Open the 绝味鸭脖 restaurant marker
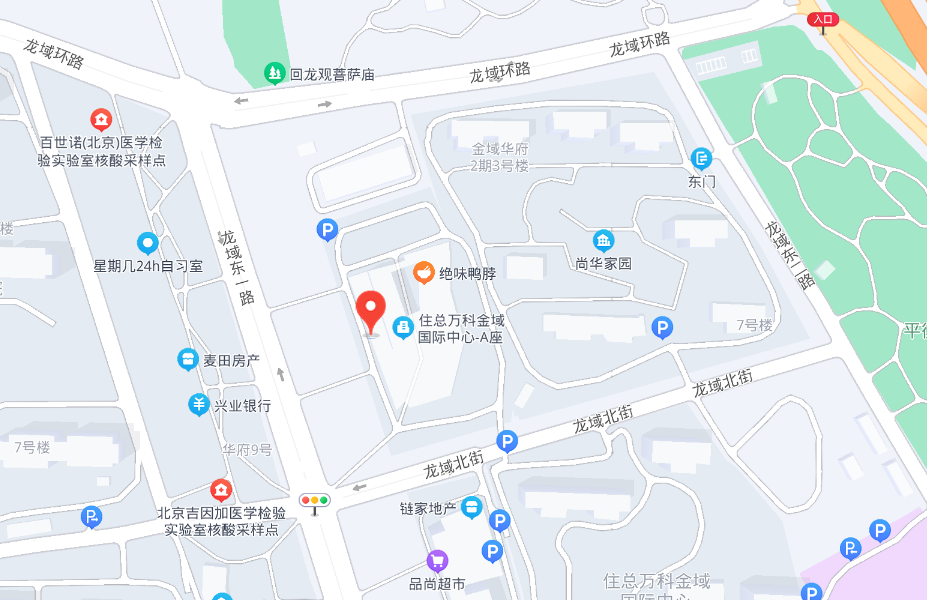927x600 pixels. point(424,273)
